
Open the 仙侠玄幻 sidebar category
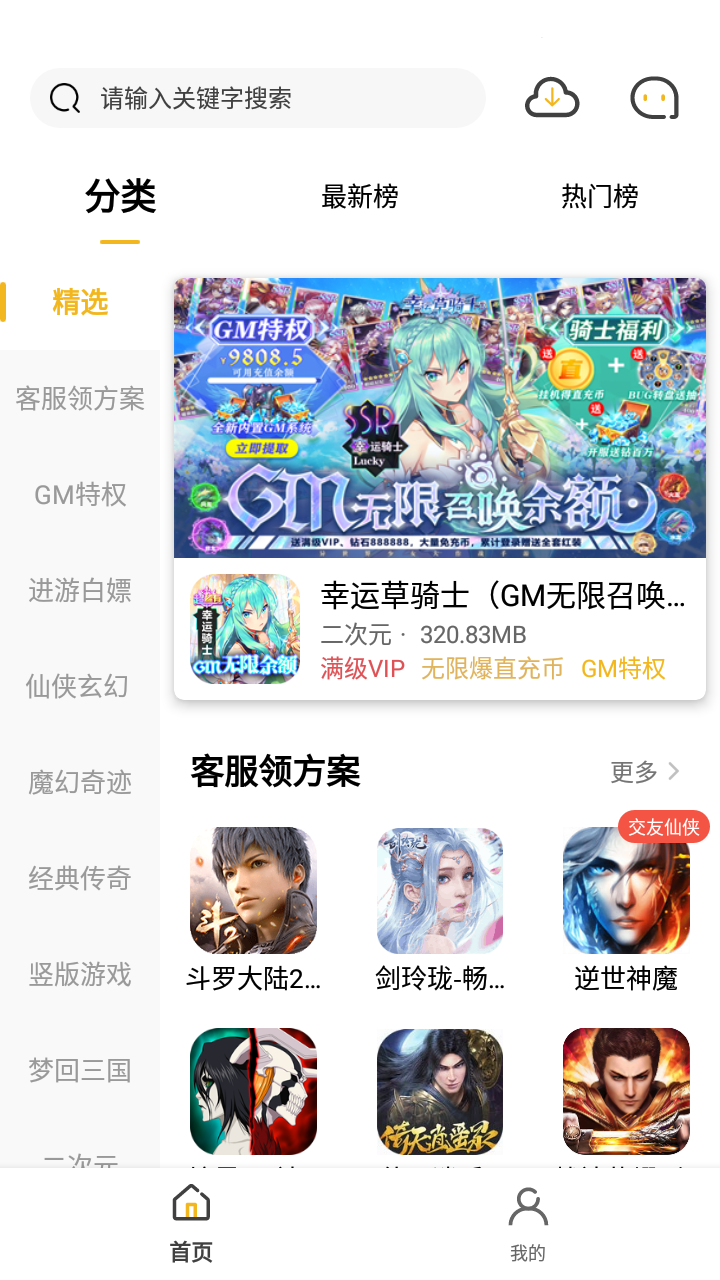80,687
